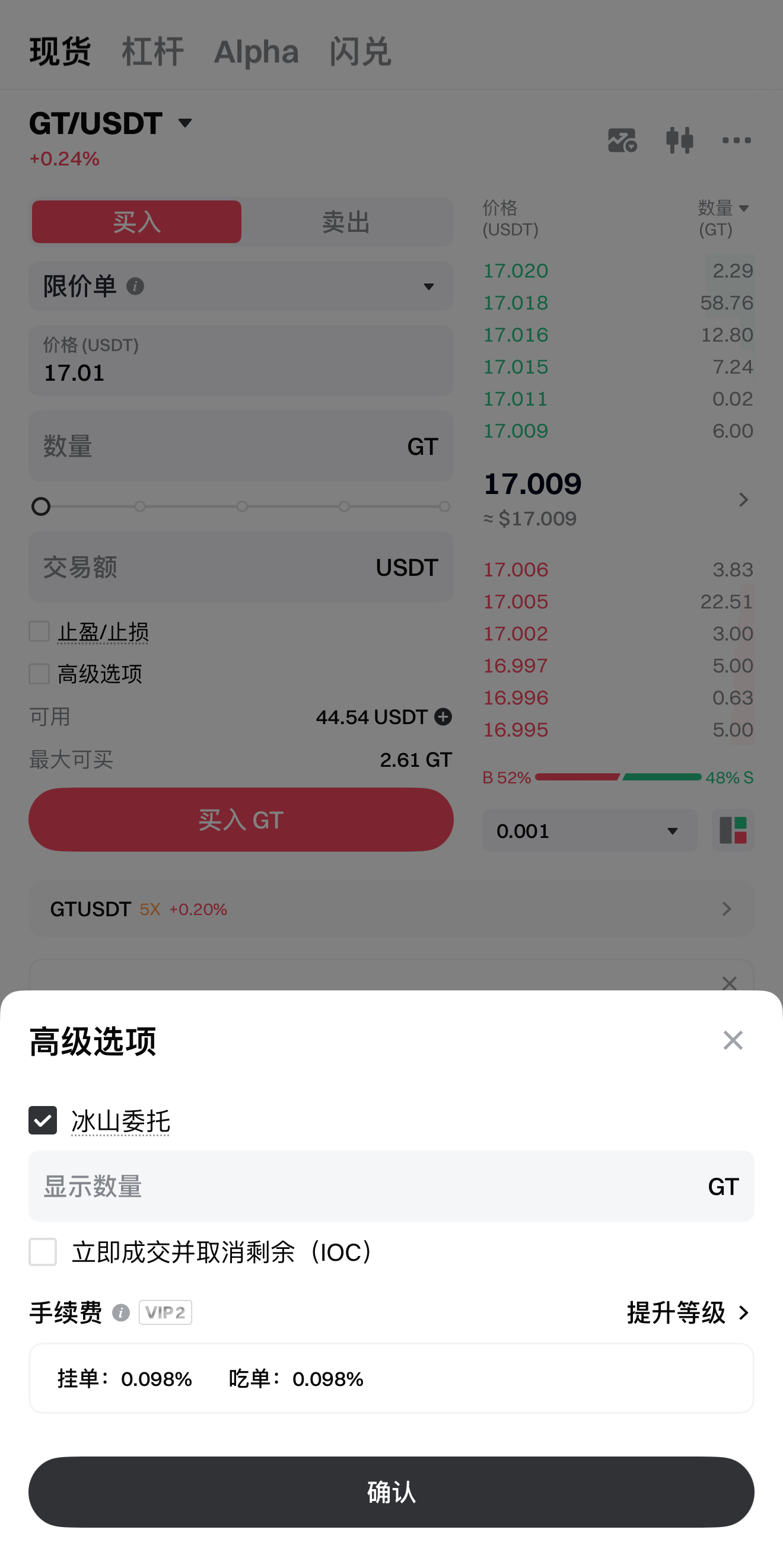Open 提升等级 to upgrade VIP level

(x=688, y=1312)
